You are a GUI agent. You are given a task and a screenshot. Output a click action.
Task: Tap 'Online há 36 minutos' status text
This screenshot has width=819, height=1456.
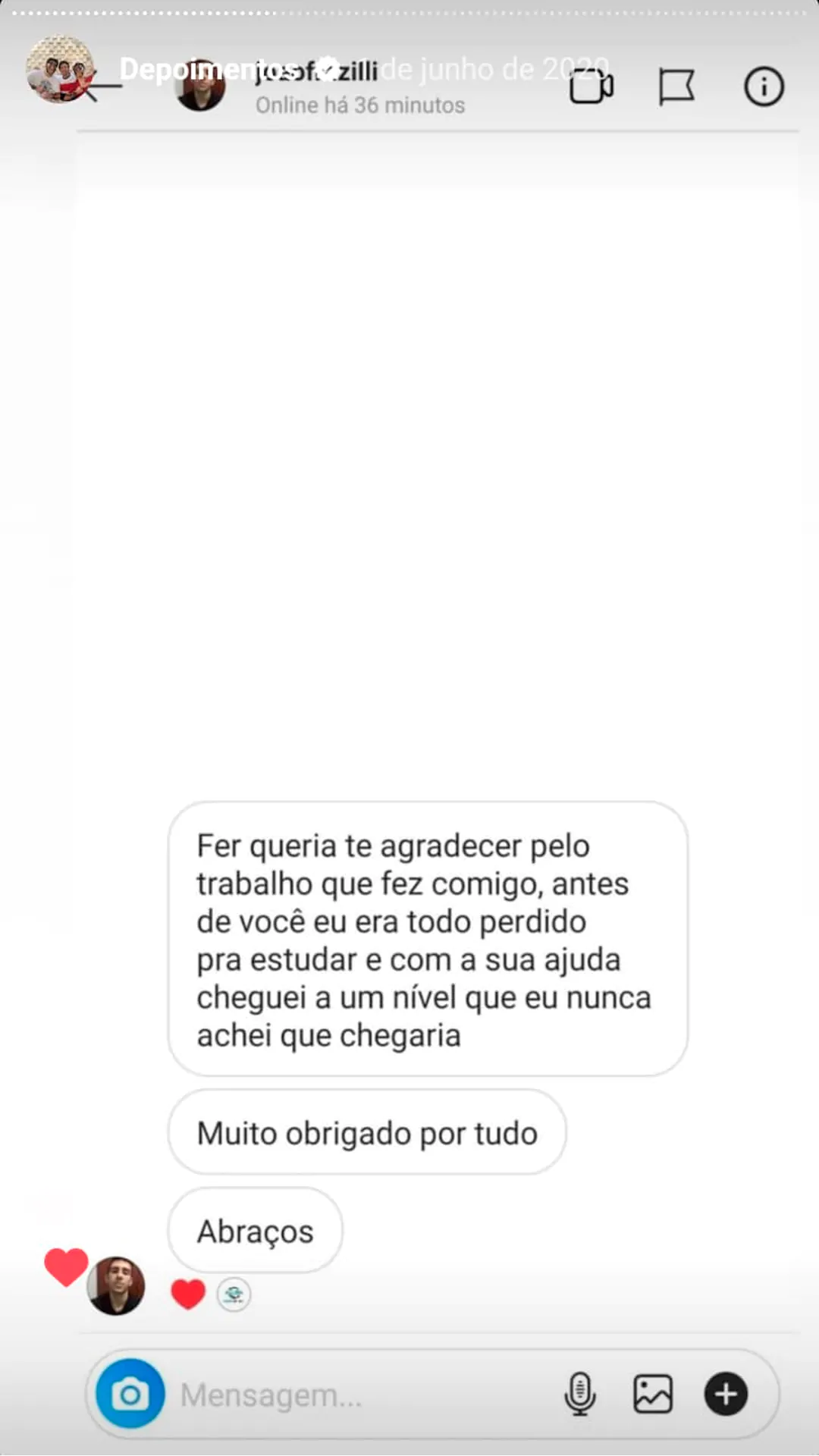coord(359,105)
